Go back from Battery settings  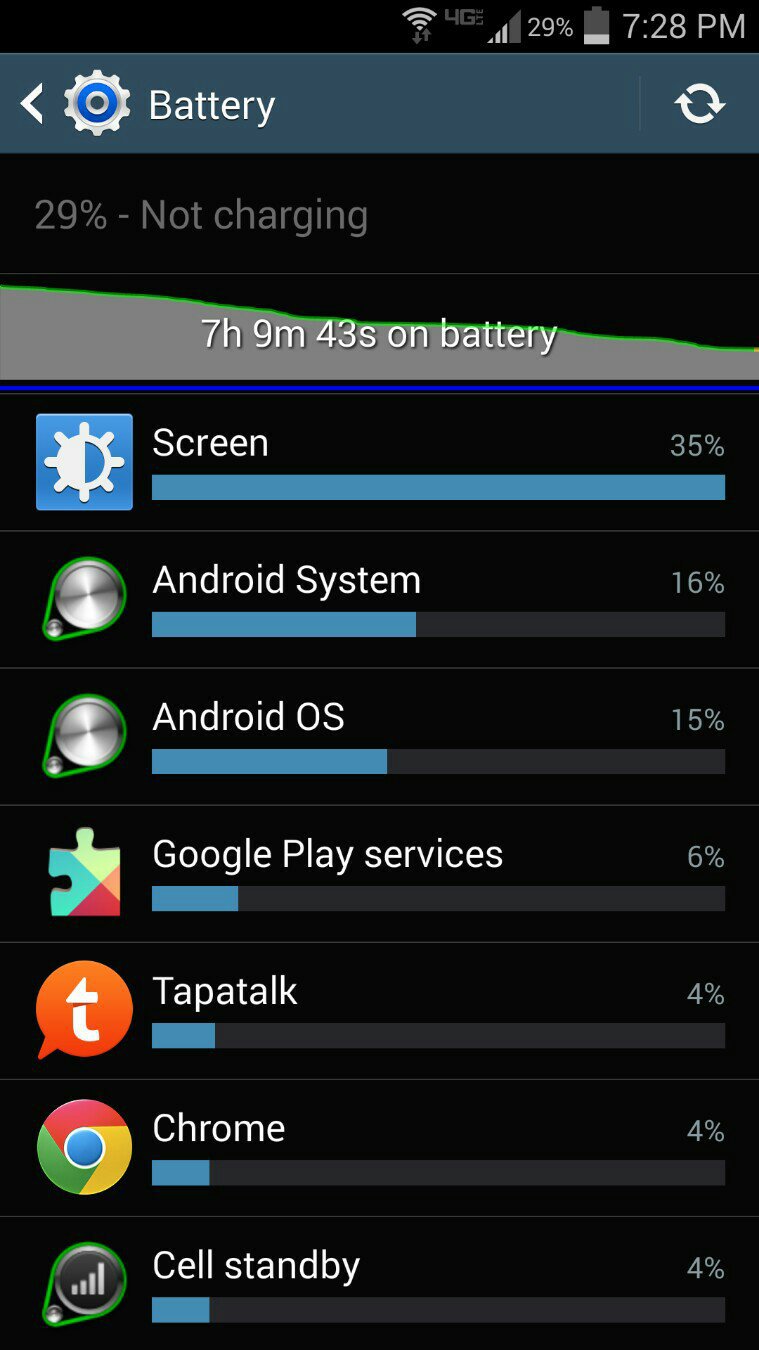click(34, 104)
